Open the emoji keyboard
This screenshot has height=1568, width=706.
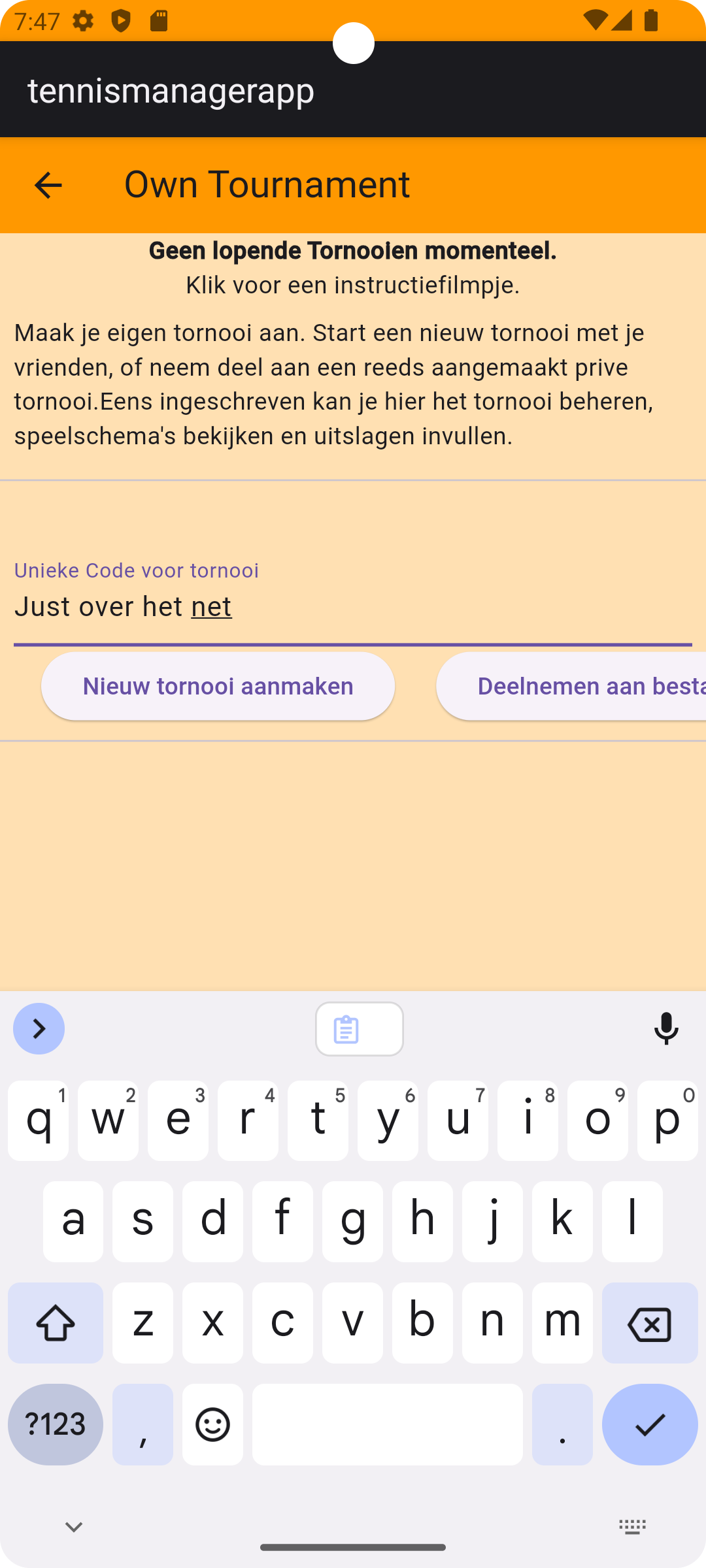tap(212, 1424)
